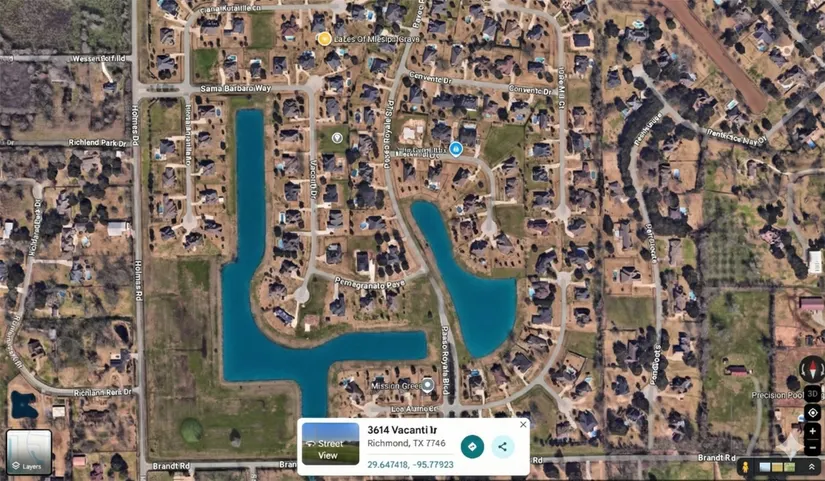Select the Street View pegman

[x=745, y=467]
